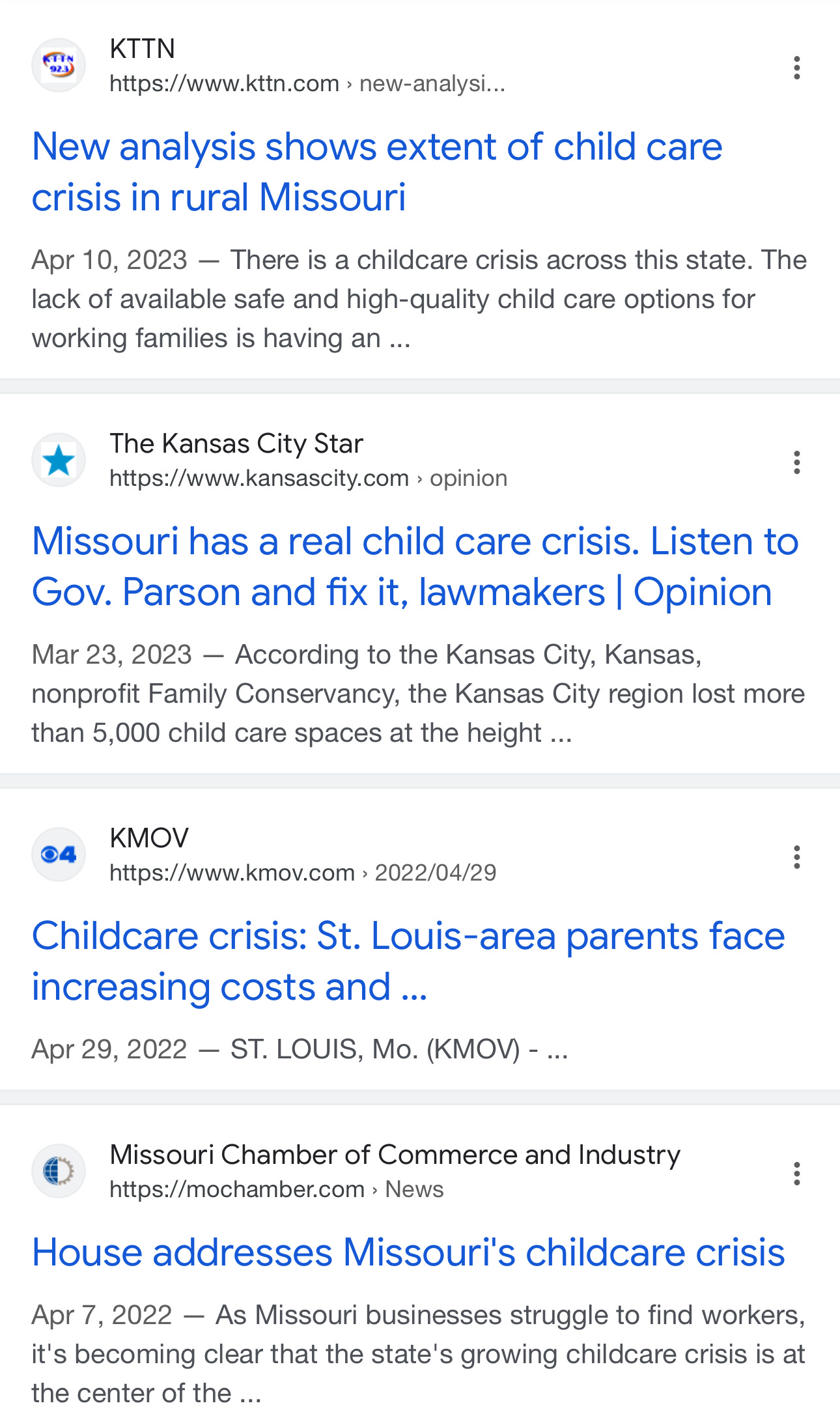Open more options for the KTTN result

(x=796, y=68)
